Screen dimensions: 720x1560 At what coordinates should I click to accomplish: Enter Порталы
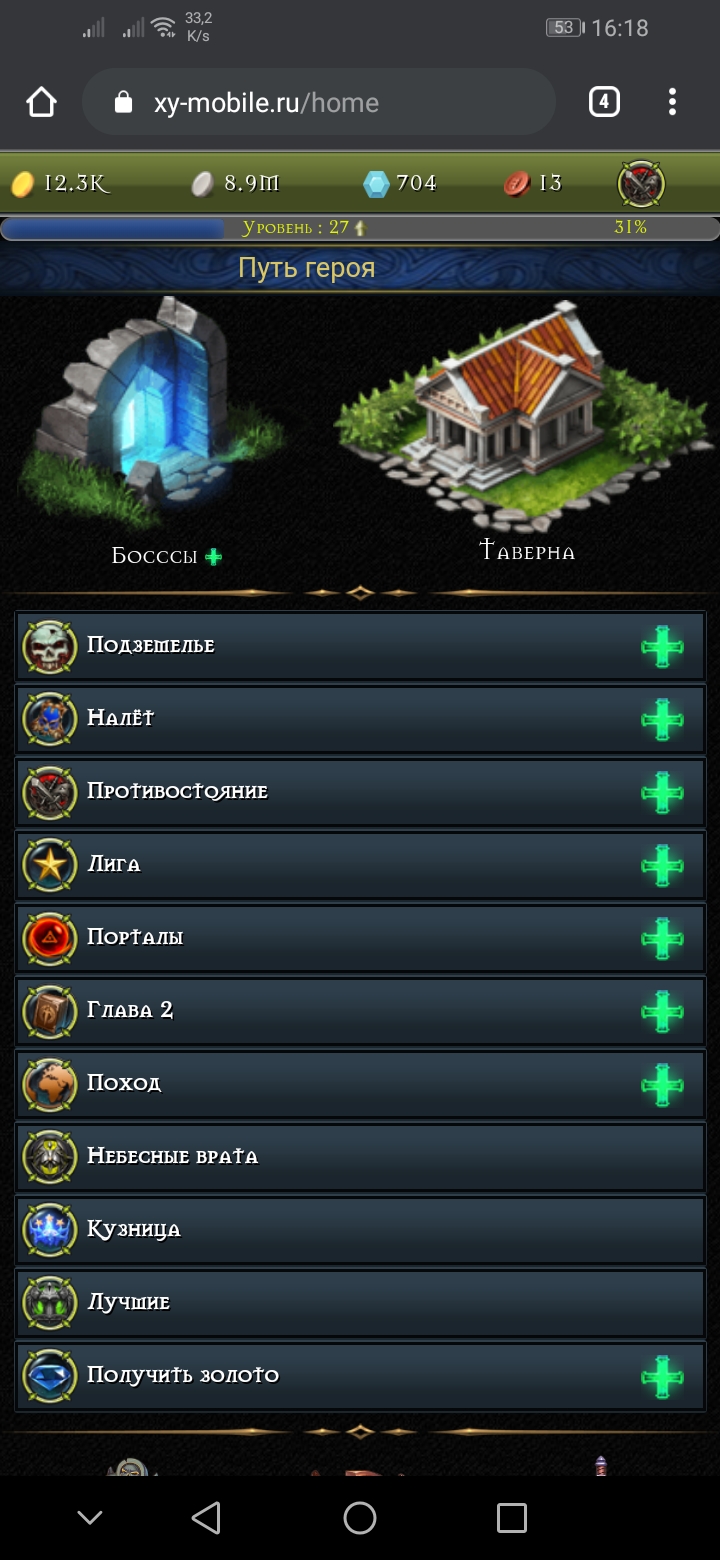(360, 938)
